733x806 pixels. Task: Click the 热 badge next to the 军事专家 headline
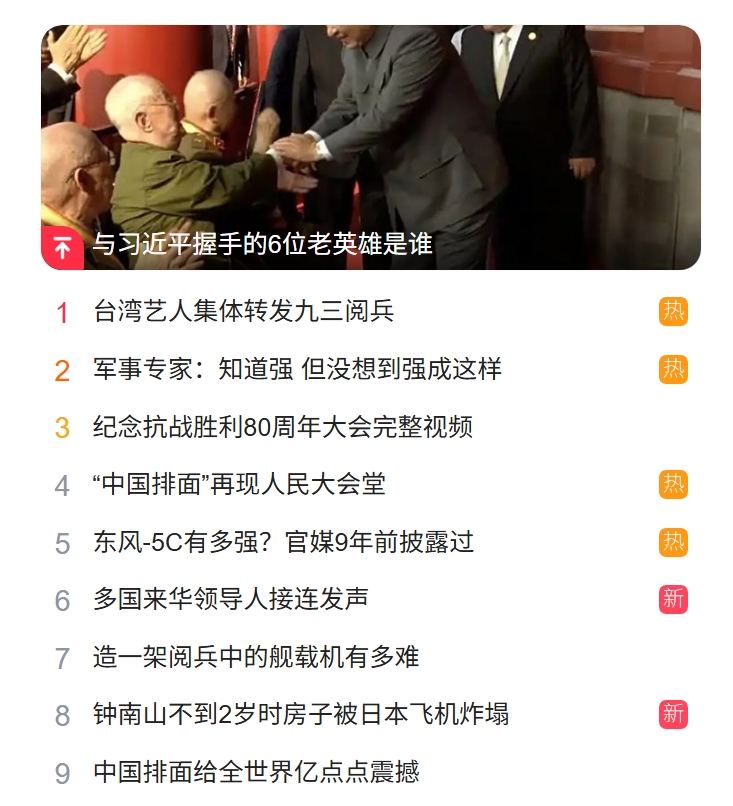point(673,368)
